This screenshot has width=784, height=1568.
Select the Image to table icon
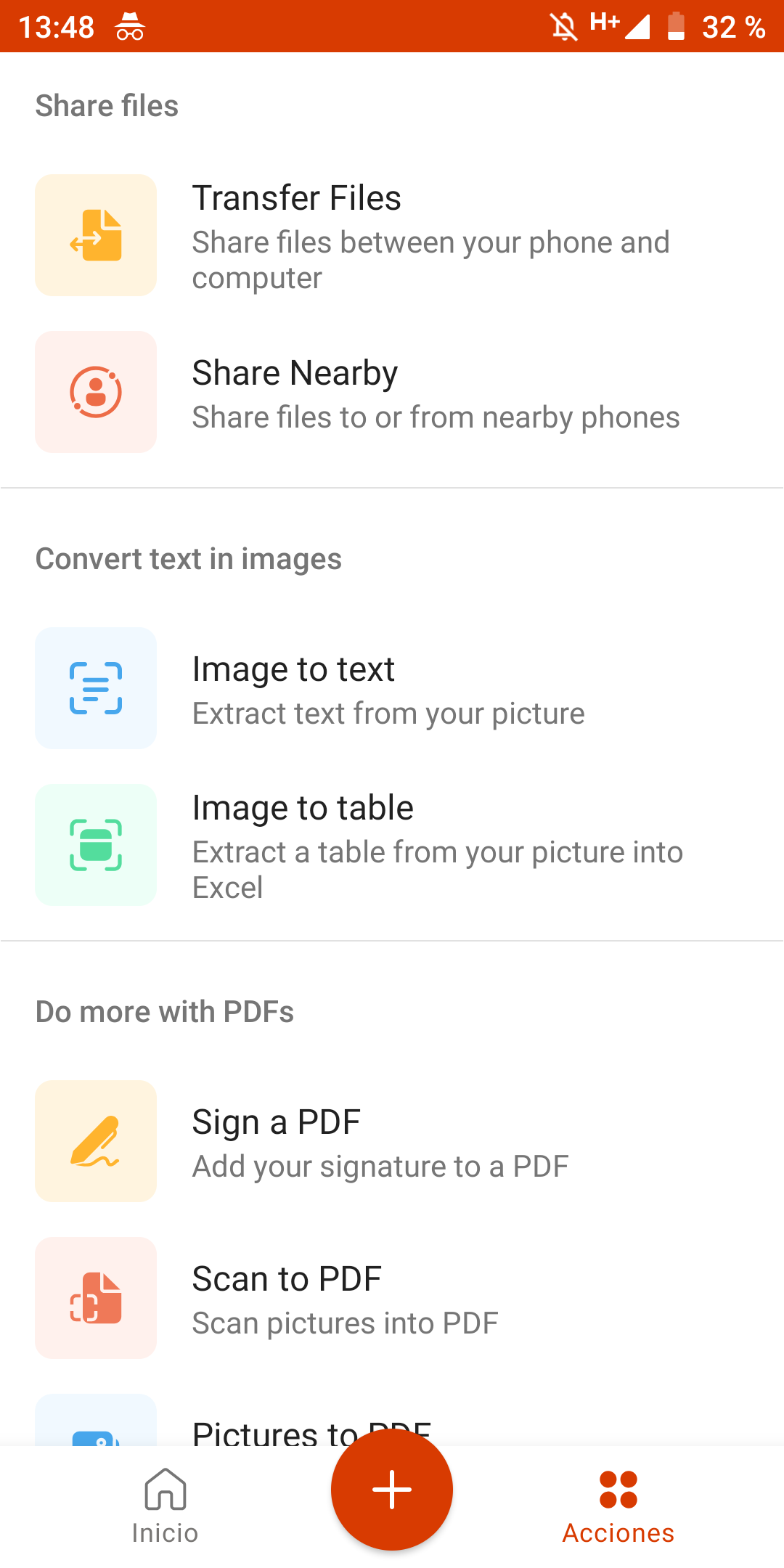coord(95,845)
